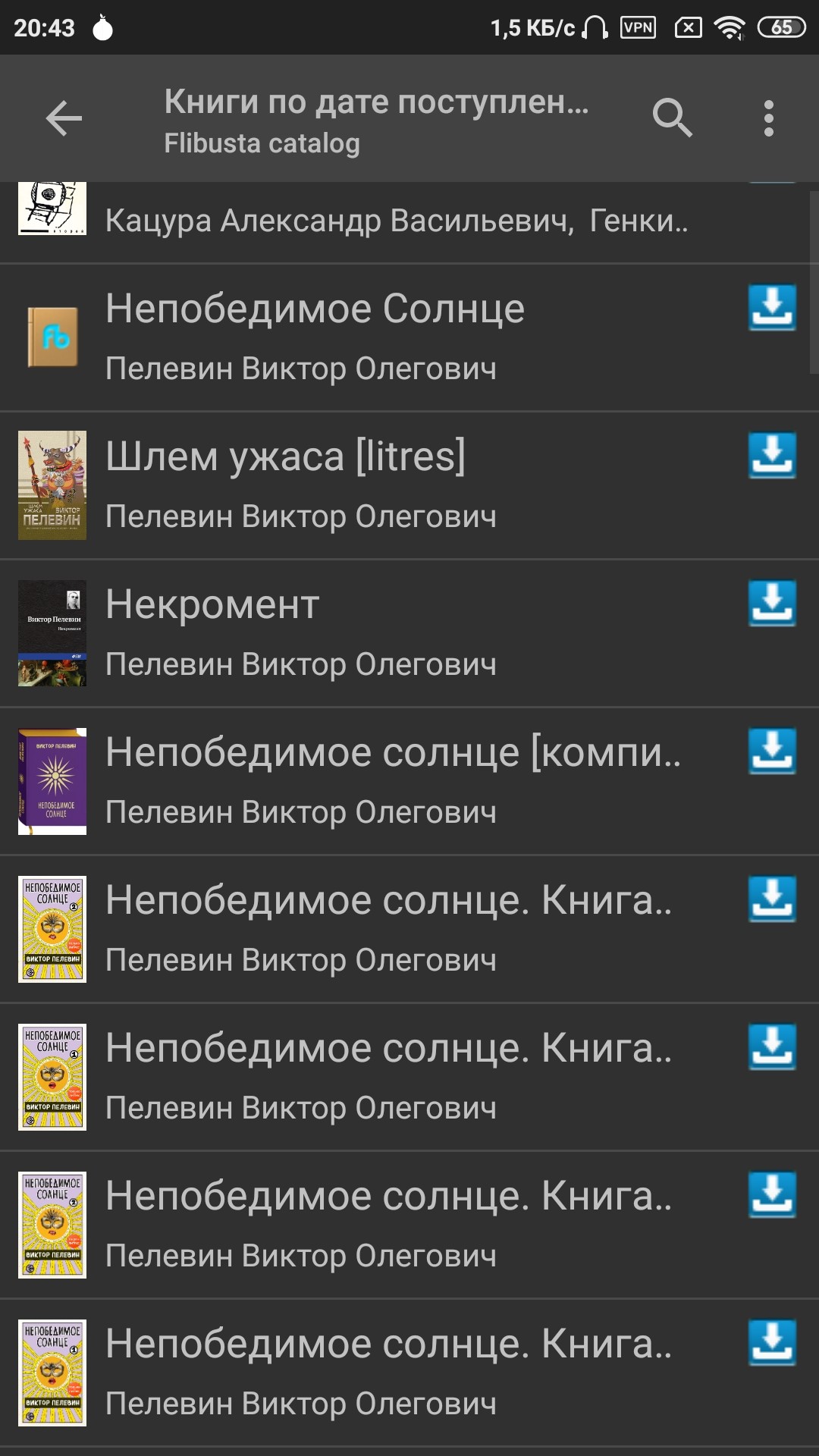Viewport: 819px width, 1456px height.
Task: Open the "Некромент" book entry
Action: click(379, 633)
